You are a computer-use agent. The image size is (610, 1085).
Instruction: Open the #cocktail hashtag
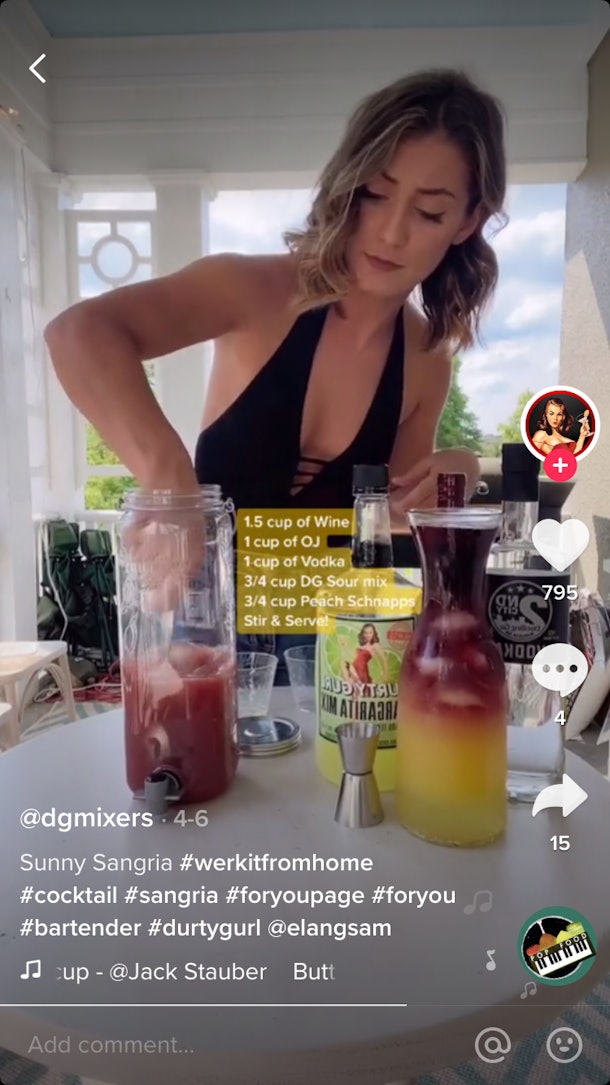point(68,895)
